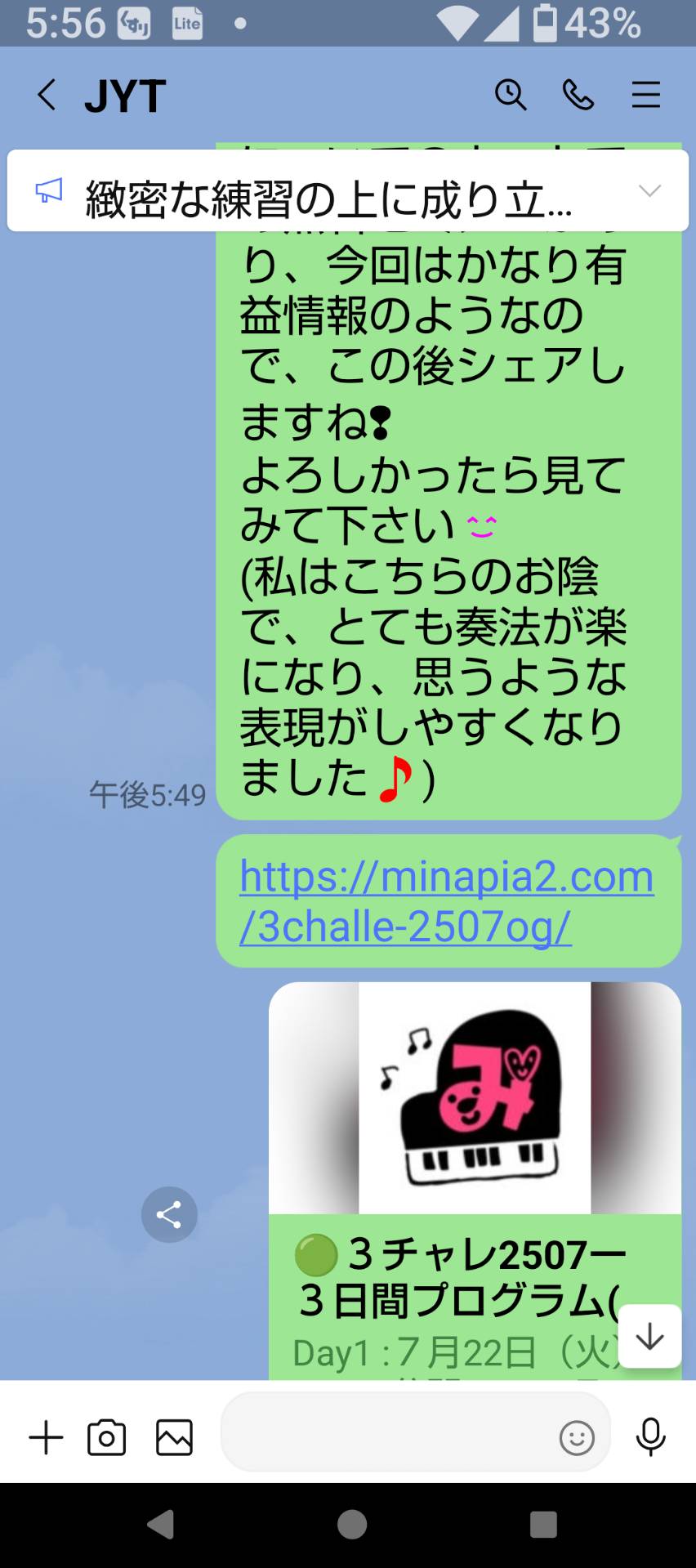The height and width of the screenshot is (1568, 696).
Task: Open the chat hamburger menu
Action: [x=645, y=96]
